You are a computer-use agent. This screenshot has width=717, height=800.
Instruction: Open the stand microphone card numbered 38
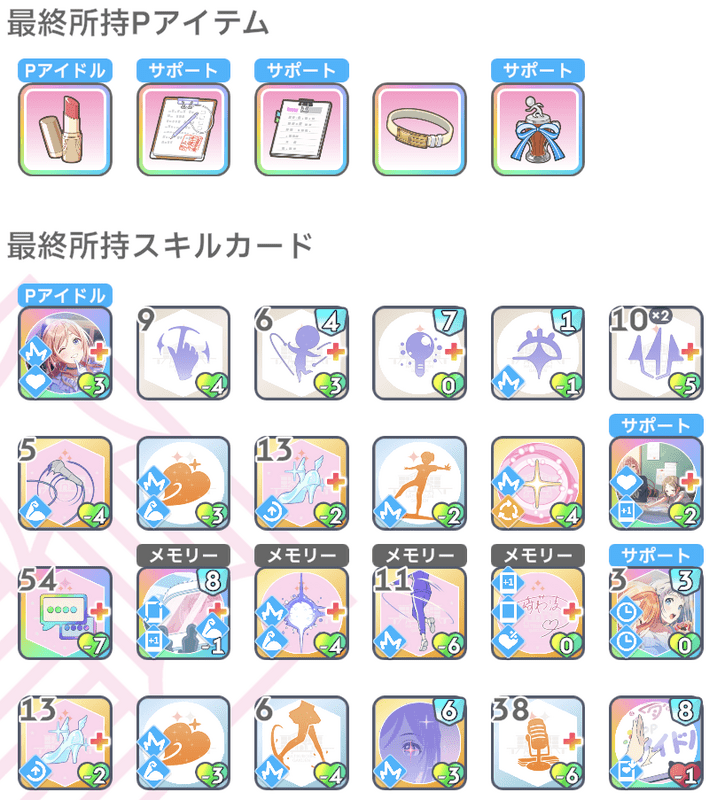pyautogui.click(x=538, y=742)
